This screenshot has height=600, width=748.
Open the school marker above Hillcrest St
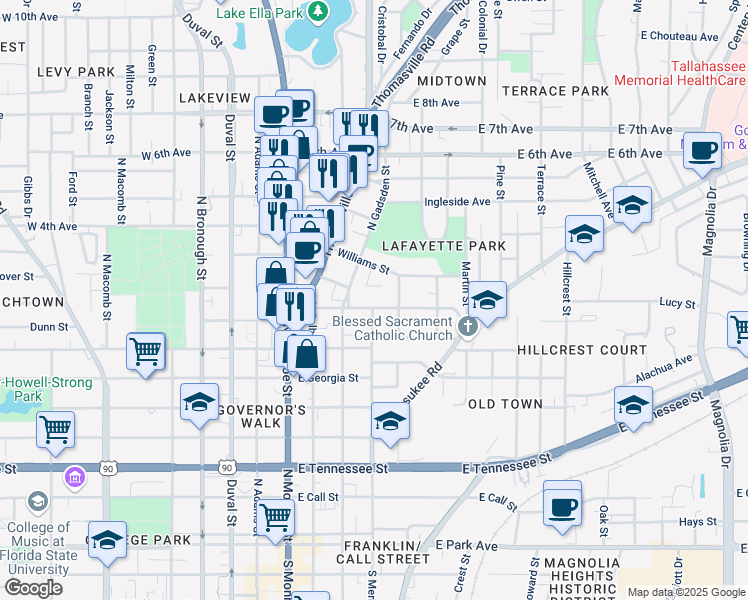584,234
